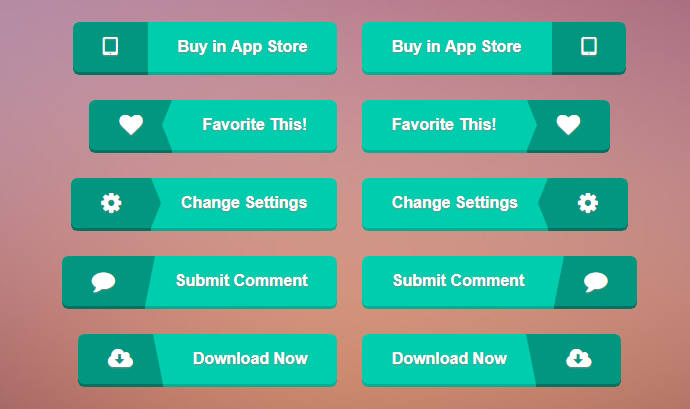Open Change Settings button with gear after label
This screenshot has height=409, width=690.
pos(494,203)
